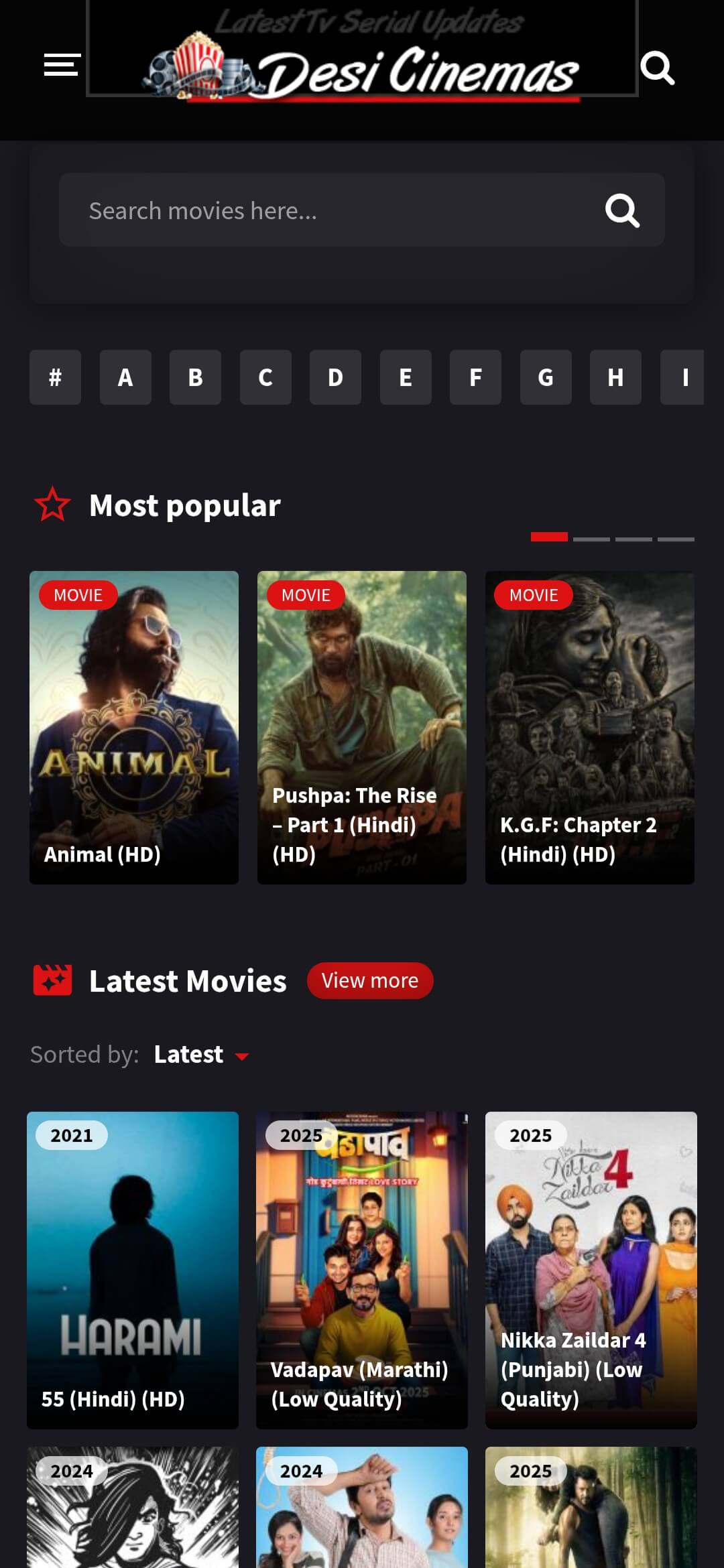This screenshot has height=1568, width=724.
Task: View more Latest Movies
Action: click(x=370, y=980)
